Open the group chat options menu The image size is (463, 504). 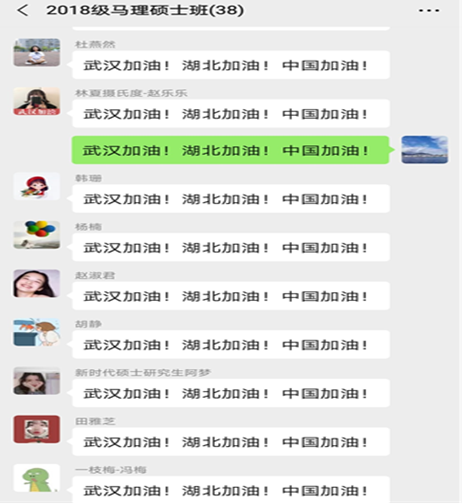(429, 11)
